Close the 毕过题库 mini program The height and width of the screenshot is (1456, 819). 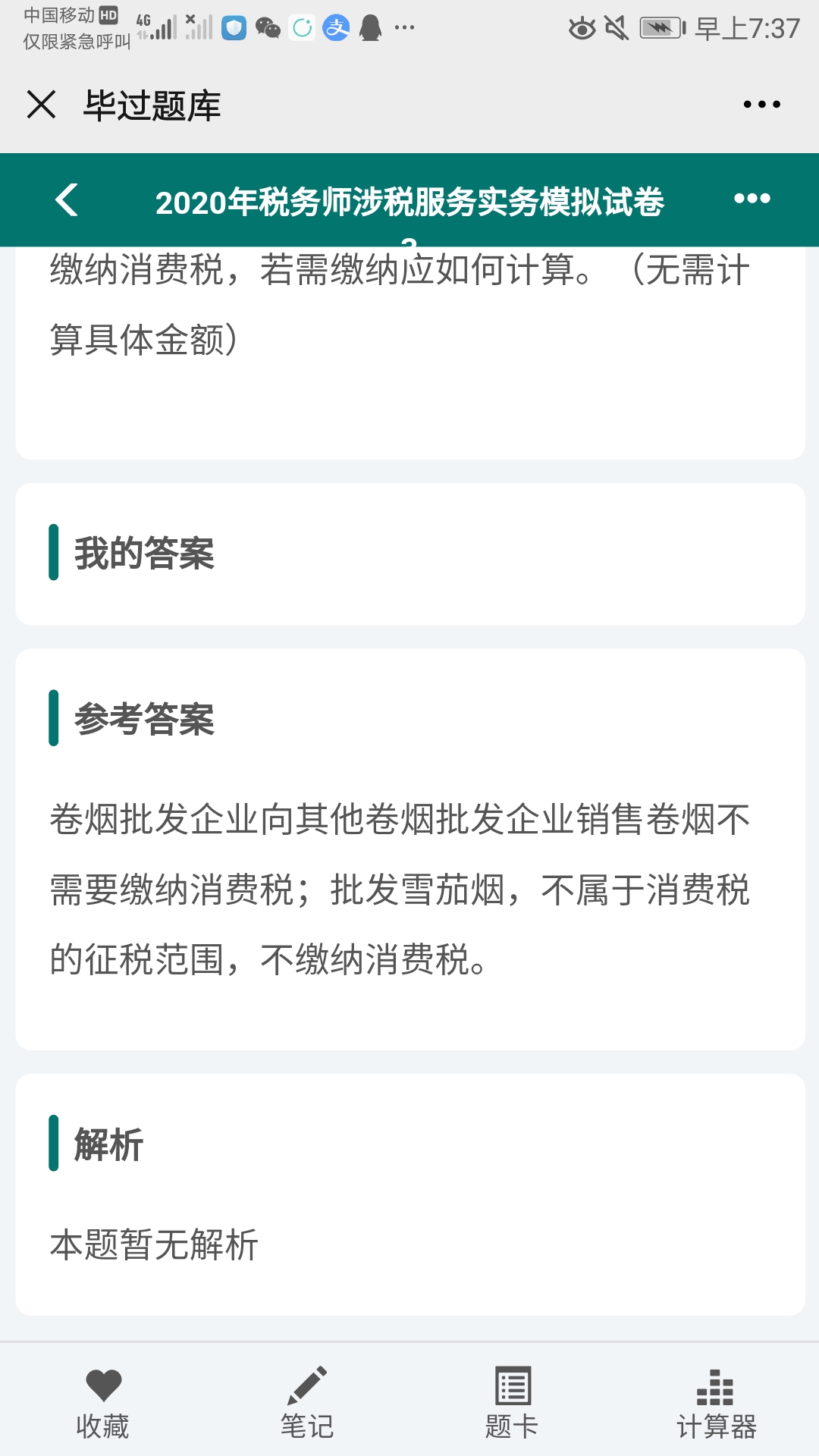[x=42, y=105]
